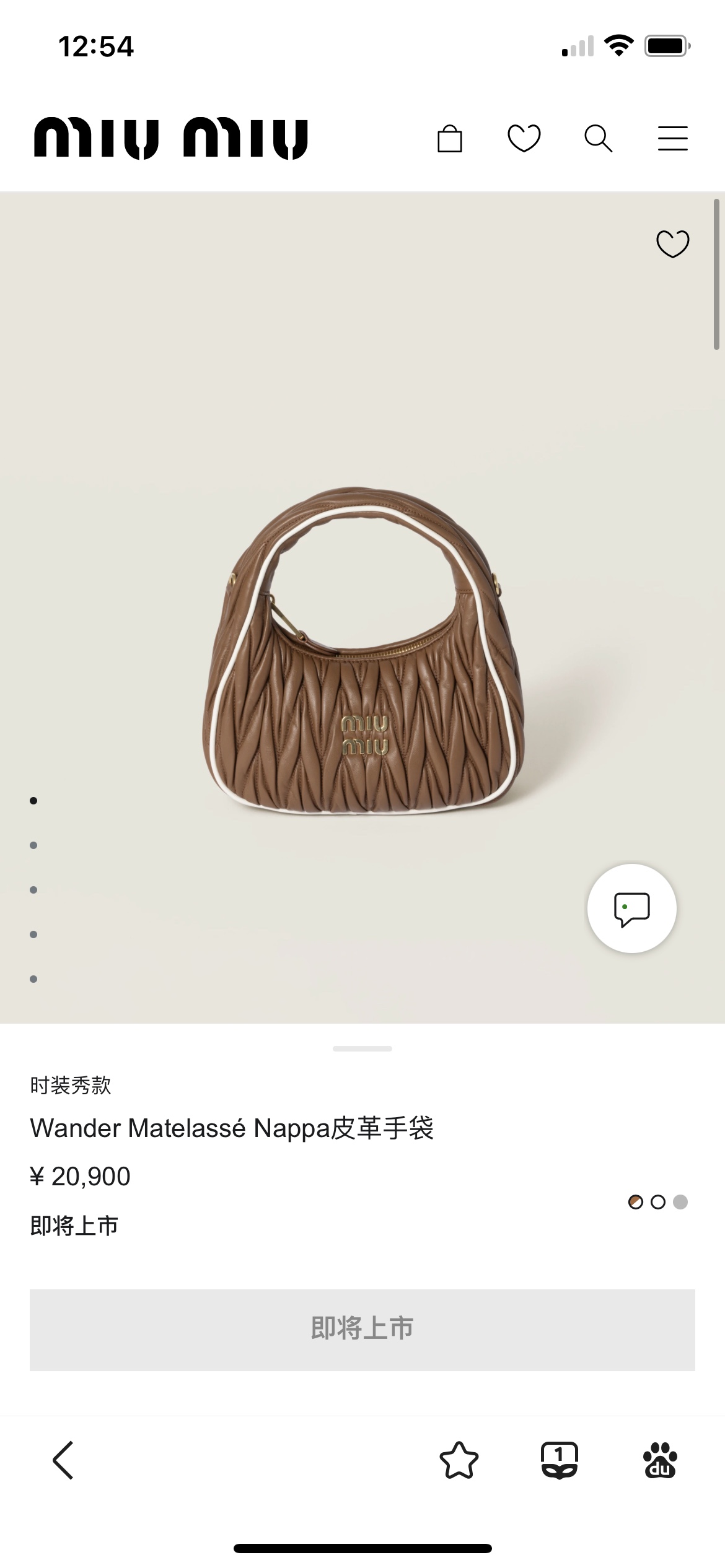Tap the 即将上市 coming soon button
The width and height of the screenshot is (725, 1568).
click(x=362, y=1330)
